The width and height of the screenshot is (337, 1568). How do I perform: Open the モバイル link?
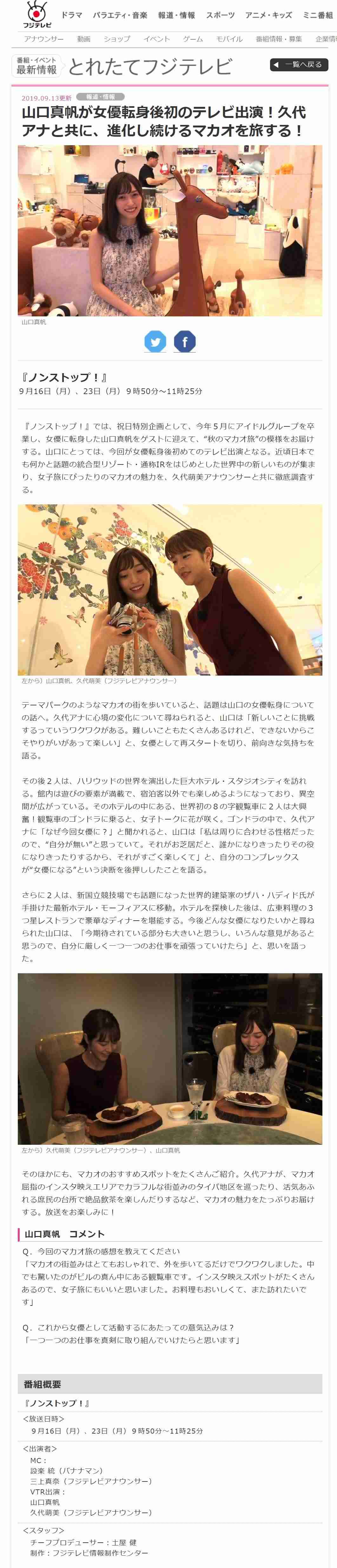click(229, 39)
